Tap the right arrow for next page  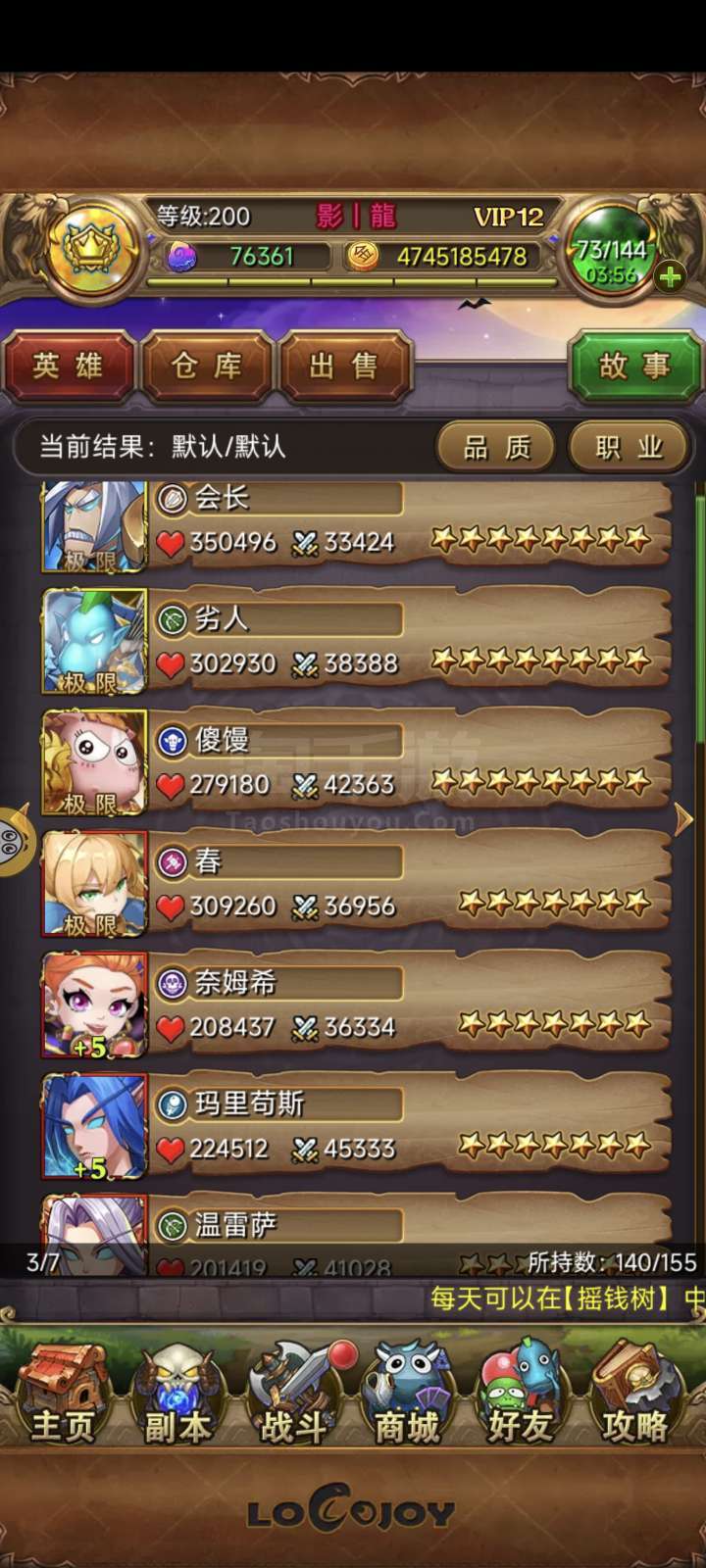(684, 819)
